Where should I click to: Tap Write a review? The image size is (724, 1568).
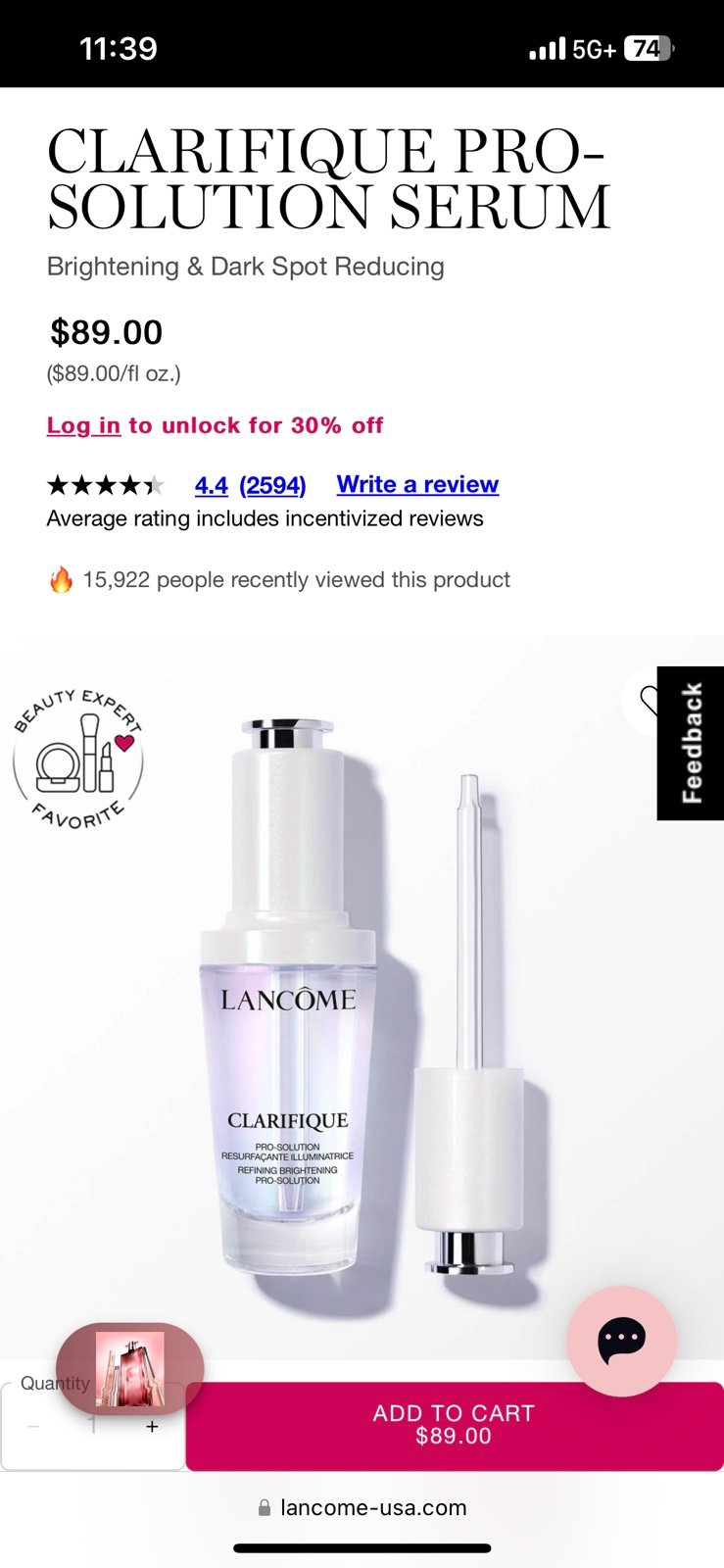tap(417, 484)
